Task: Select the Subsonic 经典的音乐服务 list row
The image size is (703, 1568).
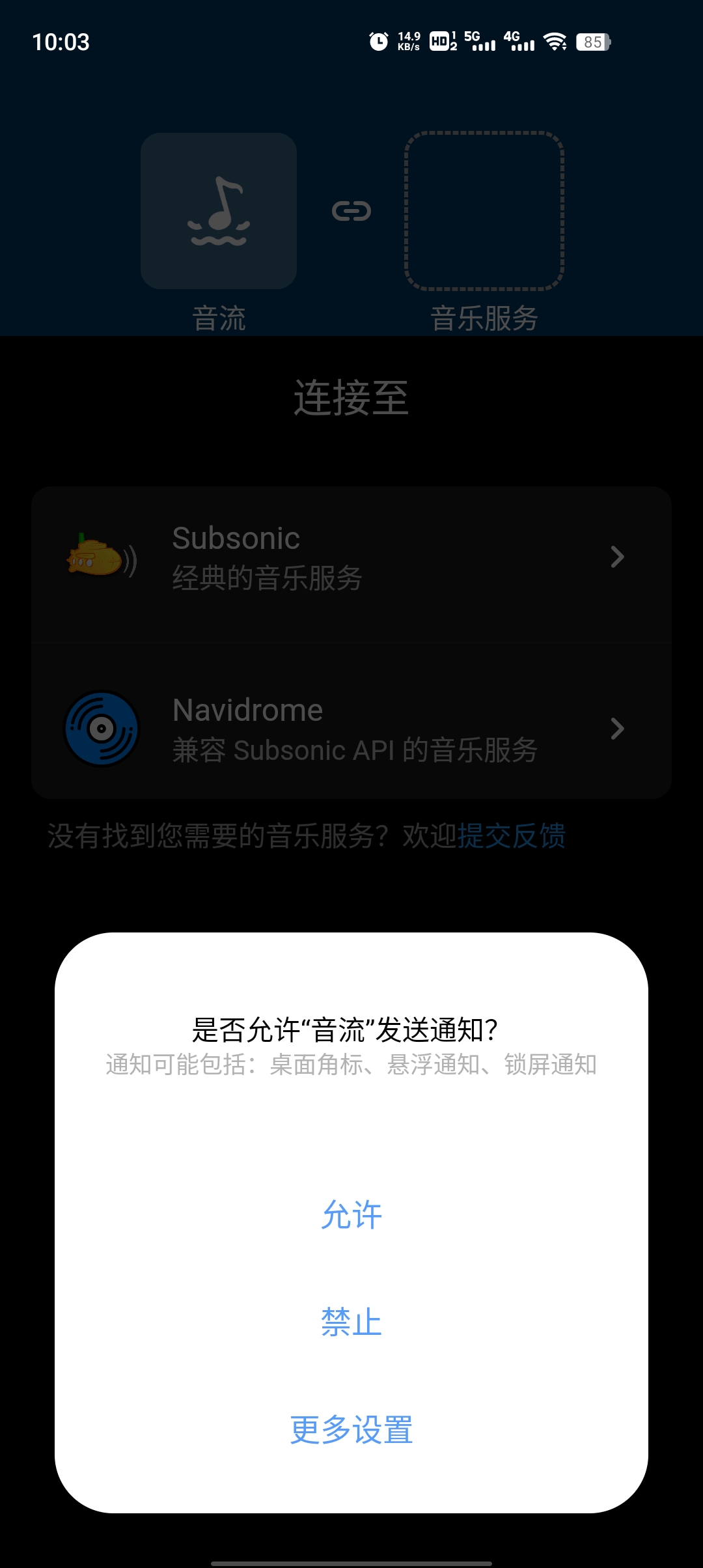Action: [351, 557]
